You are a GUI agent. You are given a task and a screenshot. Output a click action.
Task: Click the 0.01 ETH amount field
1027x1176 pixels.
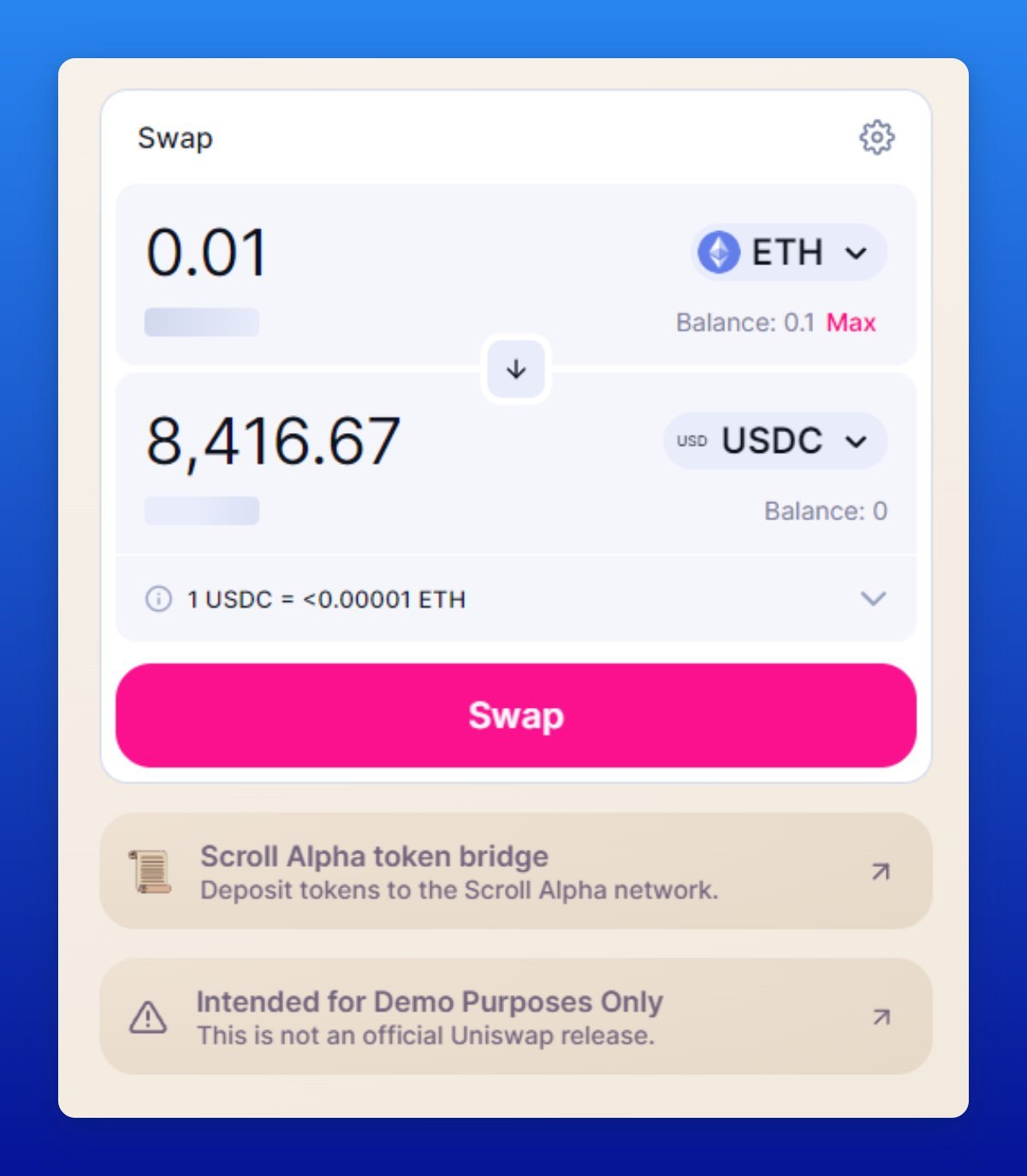[x=208, y=251]
